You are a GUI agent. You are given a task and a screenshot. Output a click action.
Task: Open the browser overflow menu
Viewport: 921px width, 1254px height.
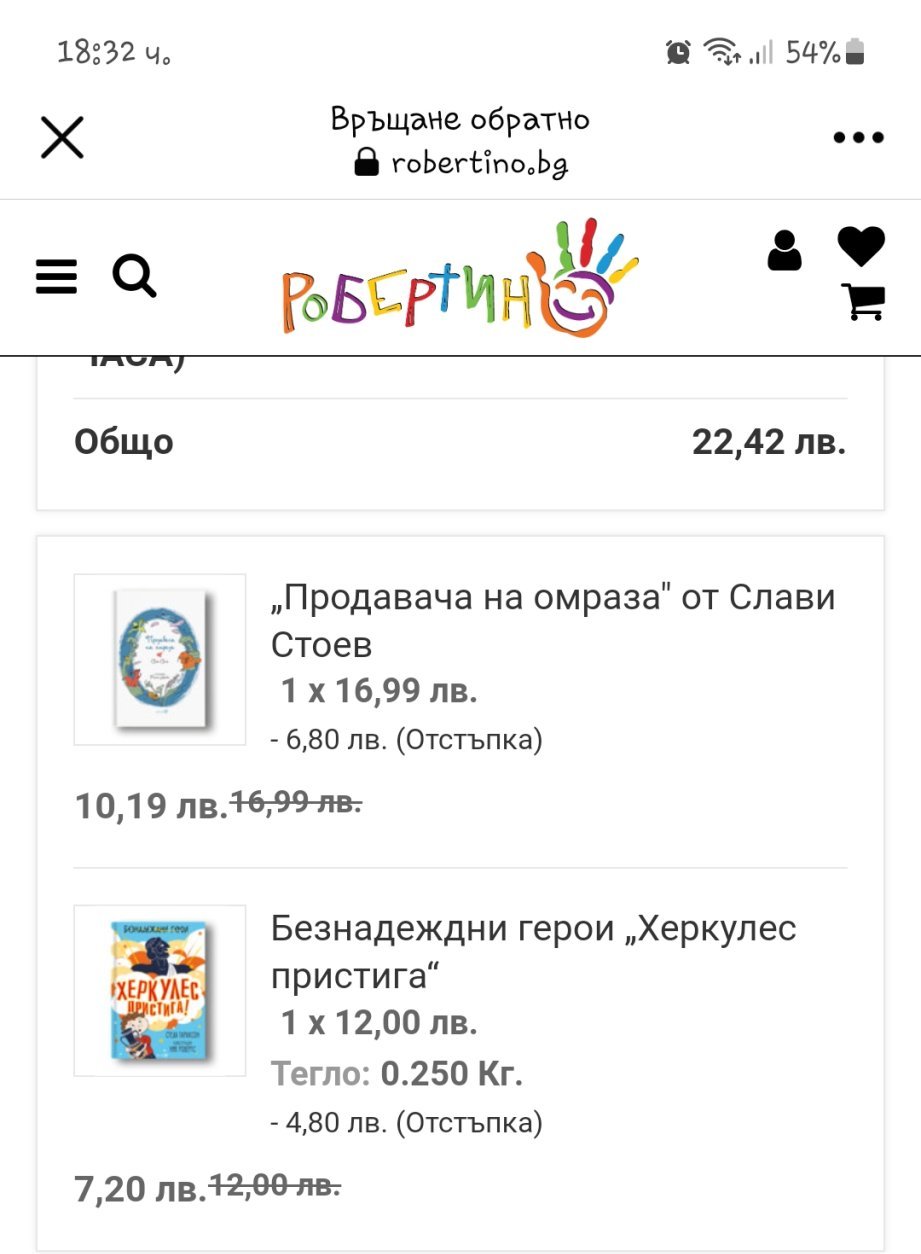[858, 138]
